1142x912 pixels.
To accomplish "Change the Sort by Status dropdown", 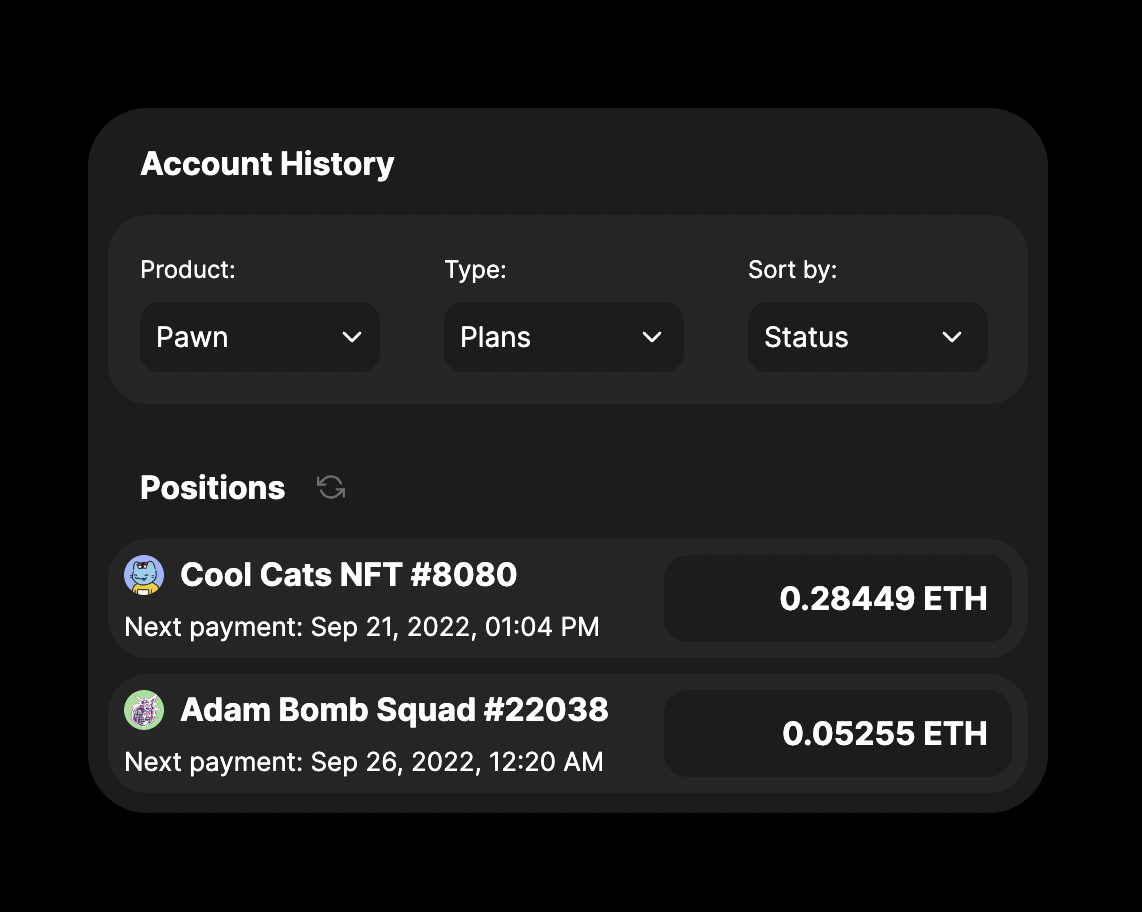I will coord(867,337).
